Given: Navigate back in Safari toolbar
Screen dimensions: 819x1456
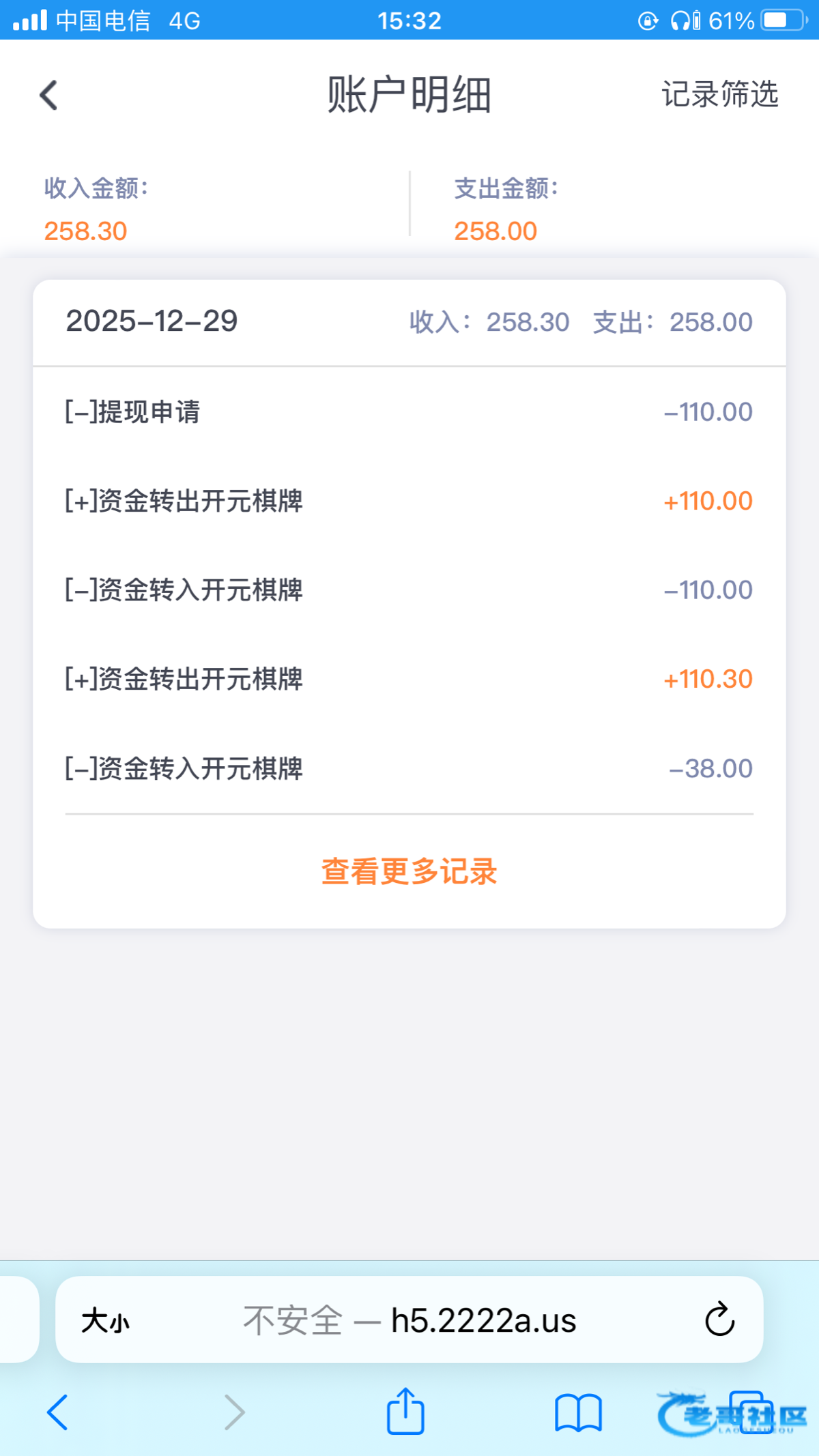Looking at the screenshot, I should tap(57, 1412).
